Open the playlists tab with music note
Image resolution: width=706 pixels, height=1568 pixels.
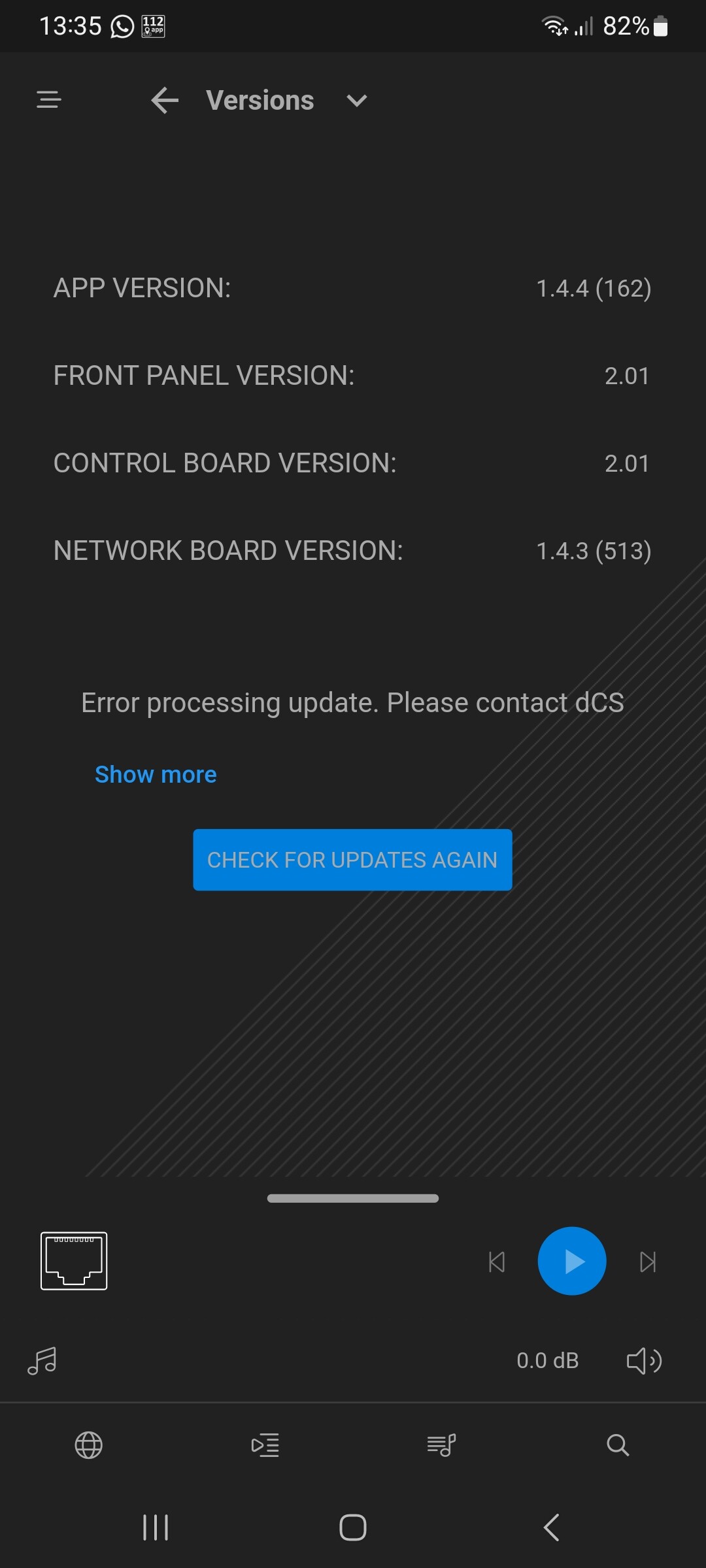[x=441, y=1445]
